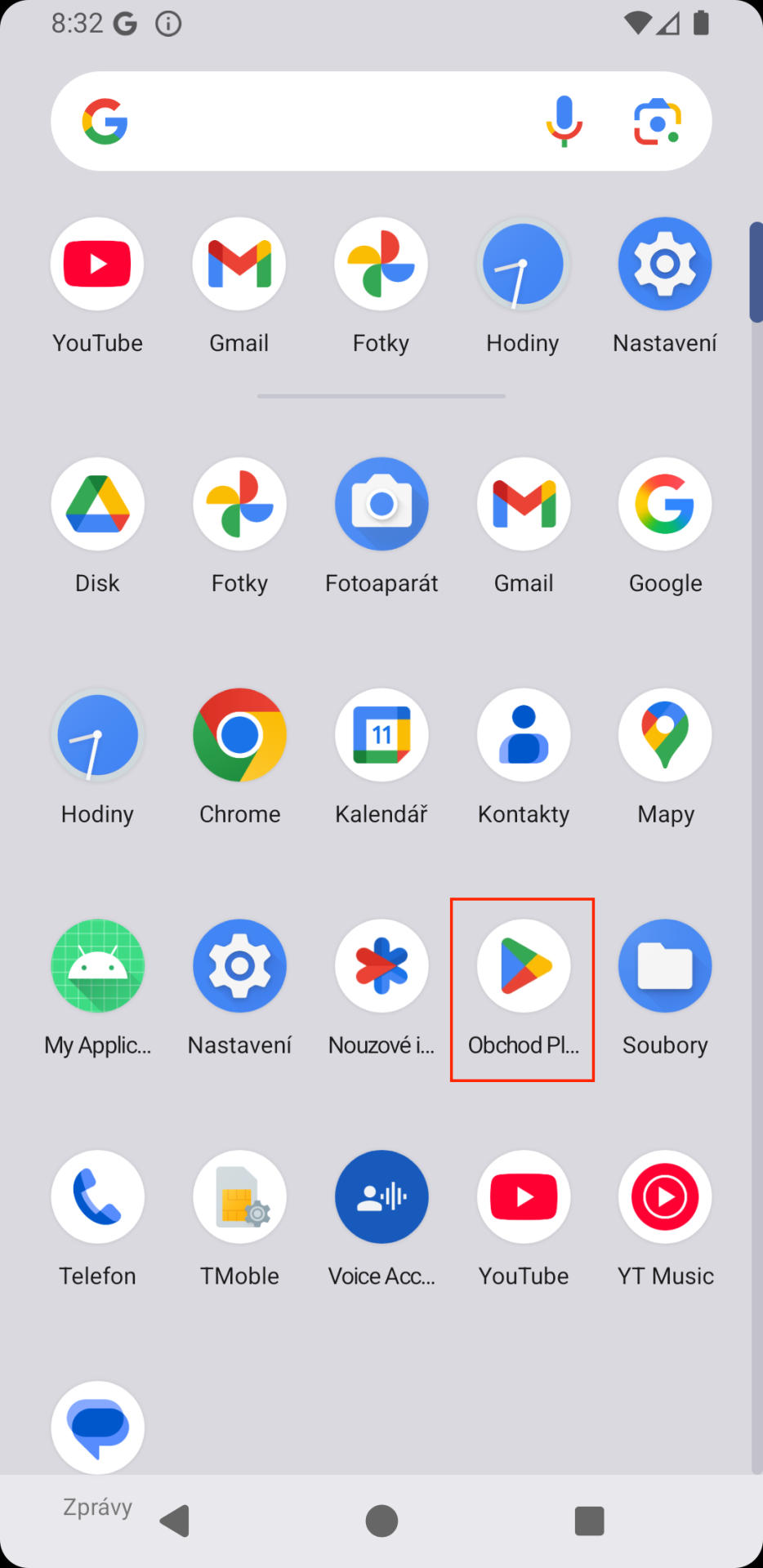
Task: Launch My Application app
Action: click(x=97, y=966)
